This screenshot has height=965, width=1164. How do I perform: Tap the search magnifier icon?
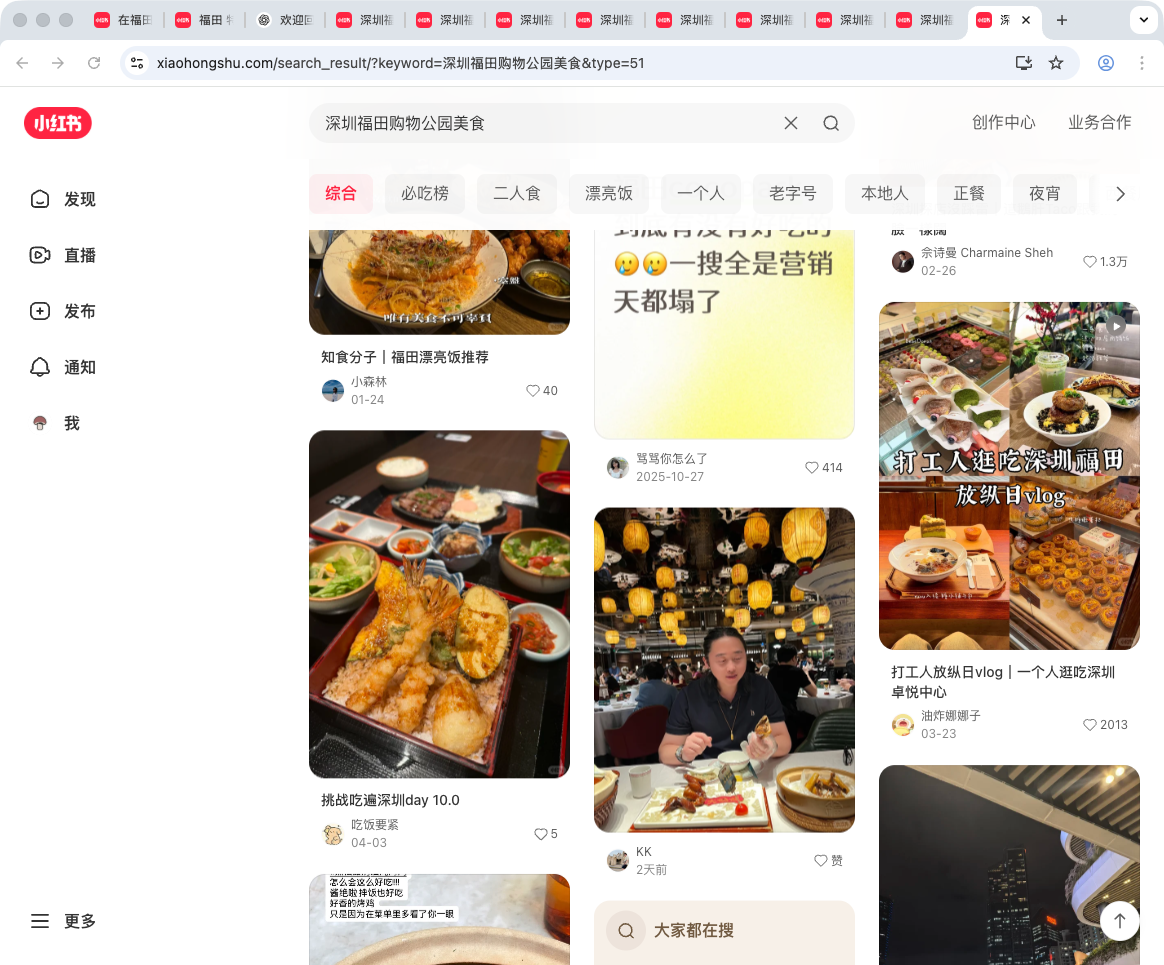point(831,123)
